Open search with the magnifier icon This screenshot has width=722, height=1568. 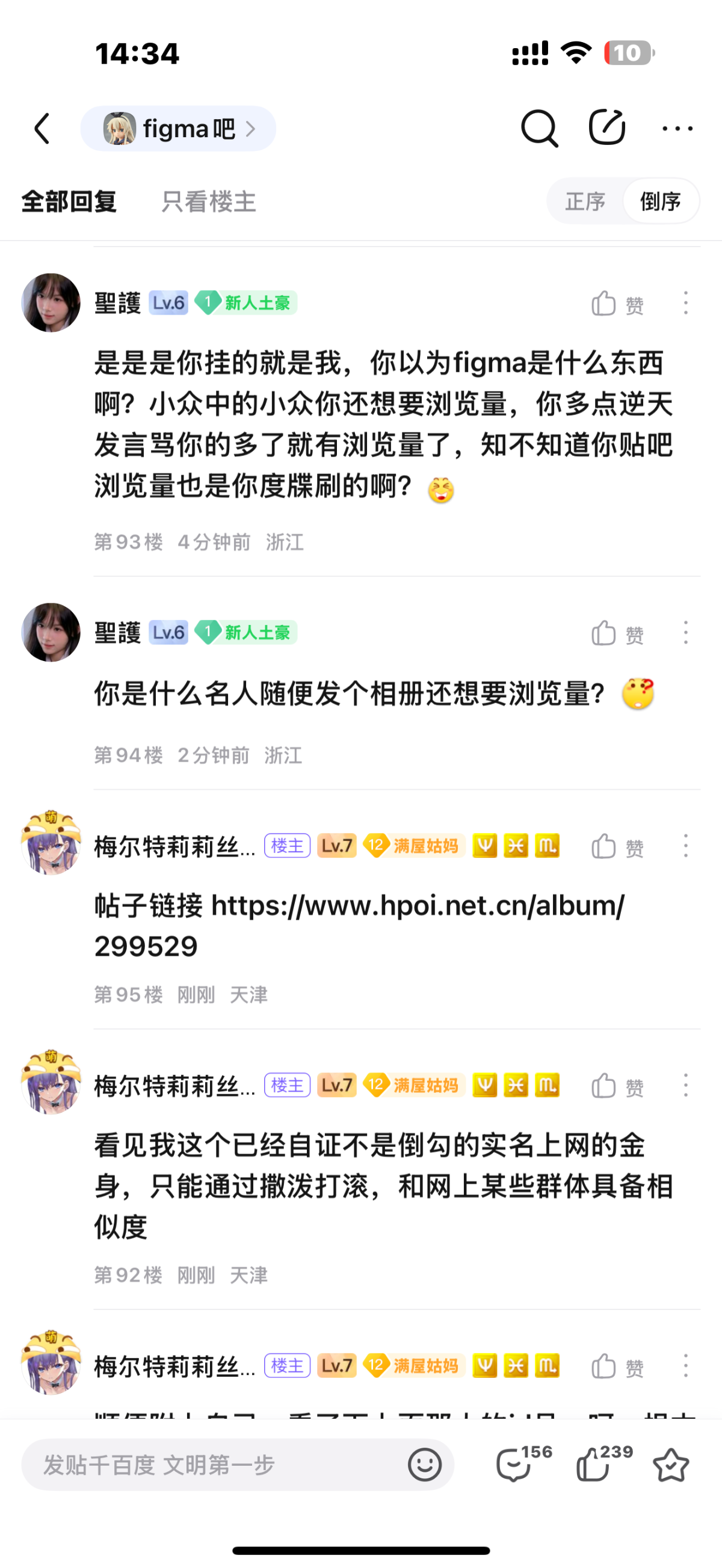(x=539, y=129)
